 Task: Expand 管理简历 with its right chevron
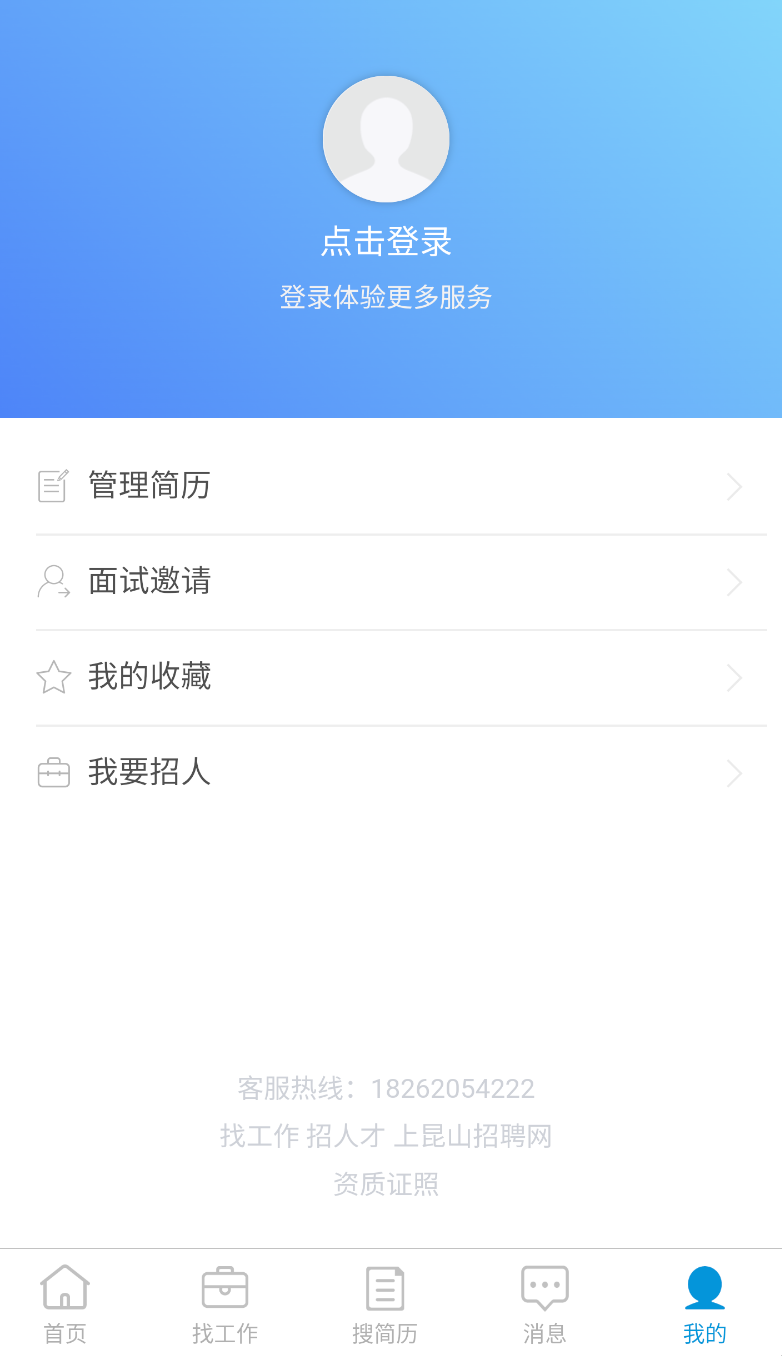pos(734,486)
